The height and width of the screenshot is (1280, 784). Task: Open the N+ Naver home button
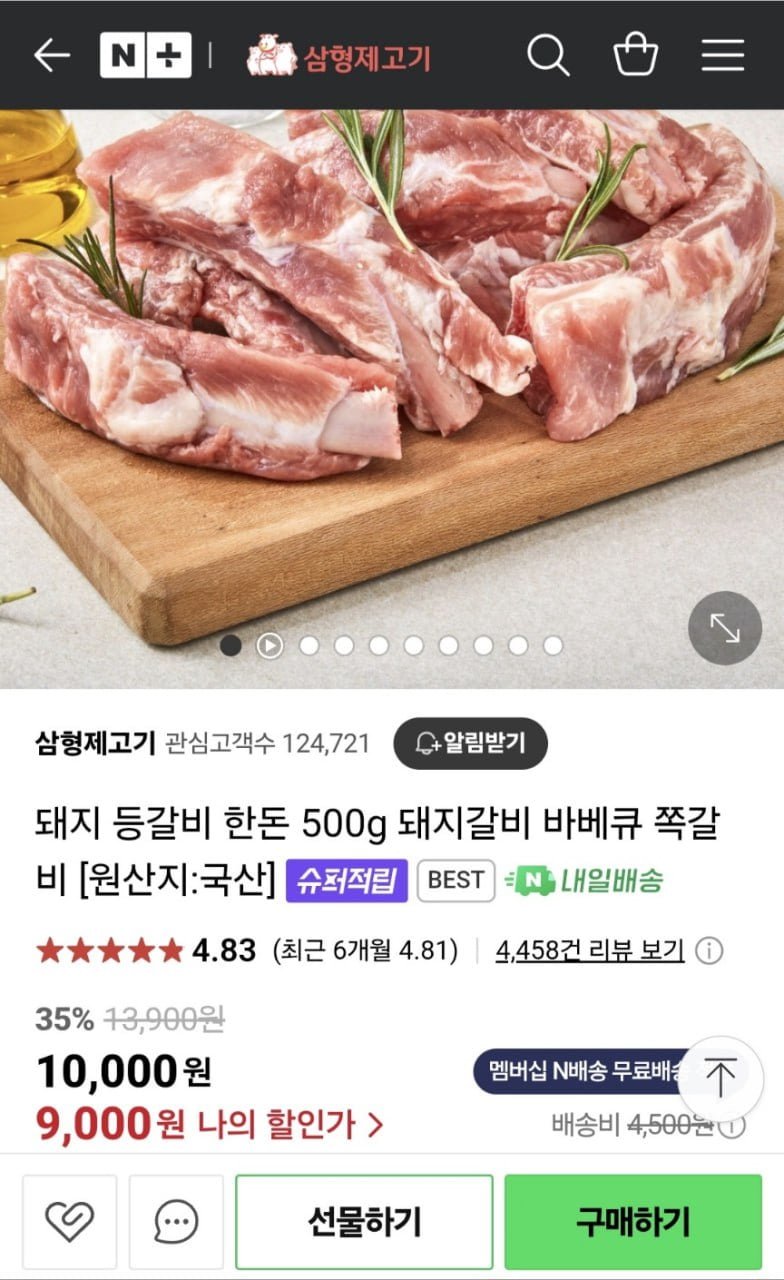click(145, 56)
